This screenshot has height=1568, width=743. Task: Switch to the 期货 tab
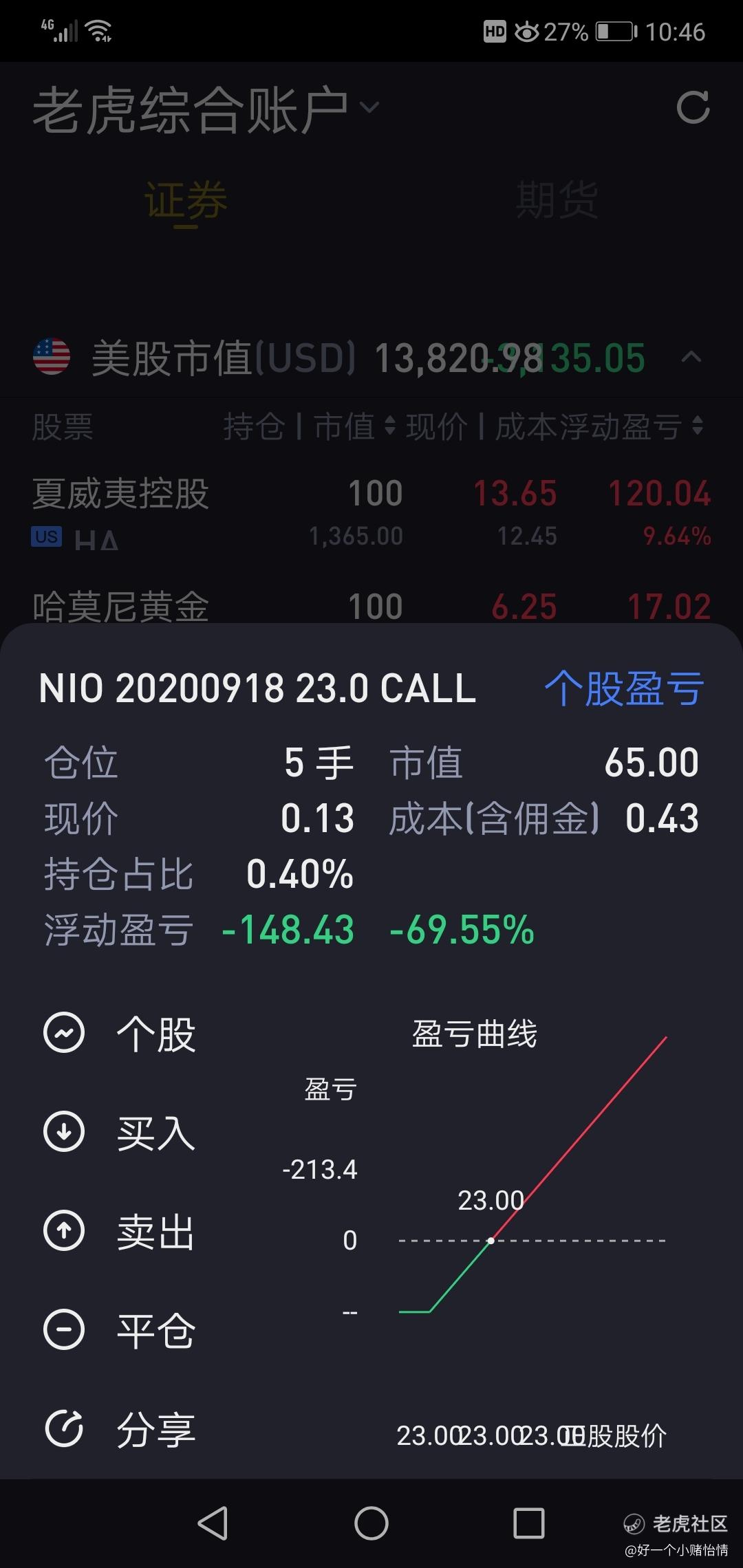557,200
